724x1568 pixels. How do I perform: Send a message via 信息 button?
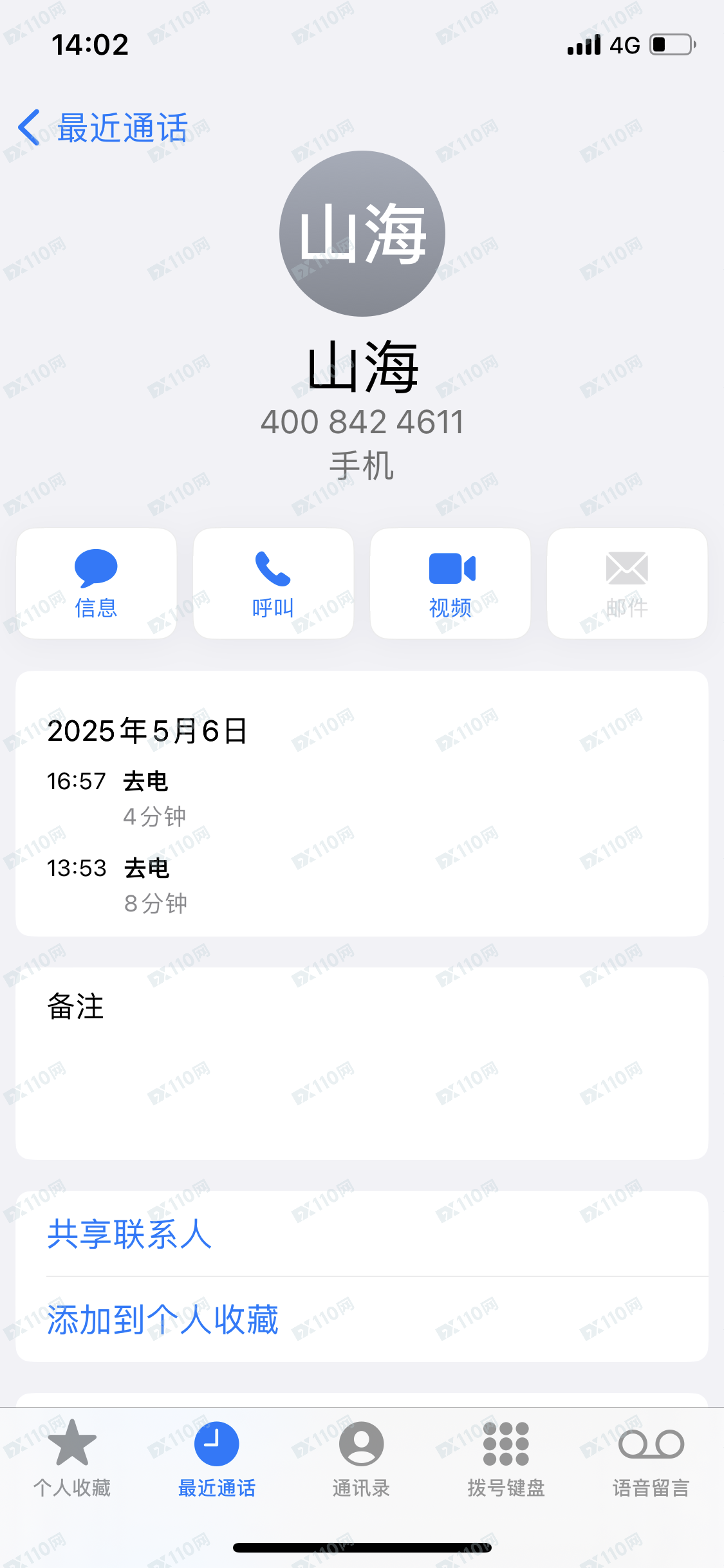97,583
